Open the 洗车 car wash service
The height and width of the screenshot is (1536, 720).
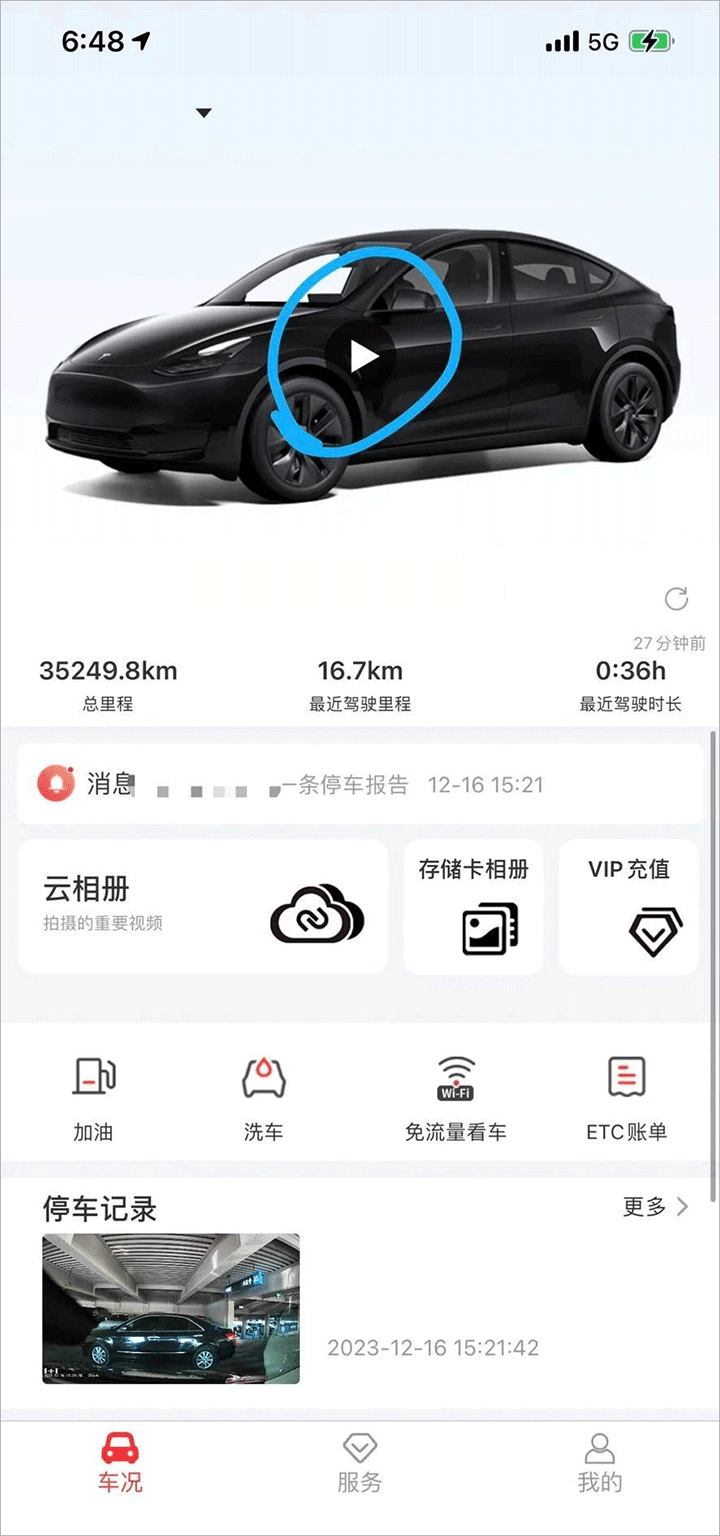tap(264, 1098)
